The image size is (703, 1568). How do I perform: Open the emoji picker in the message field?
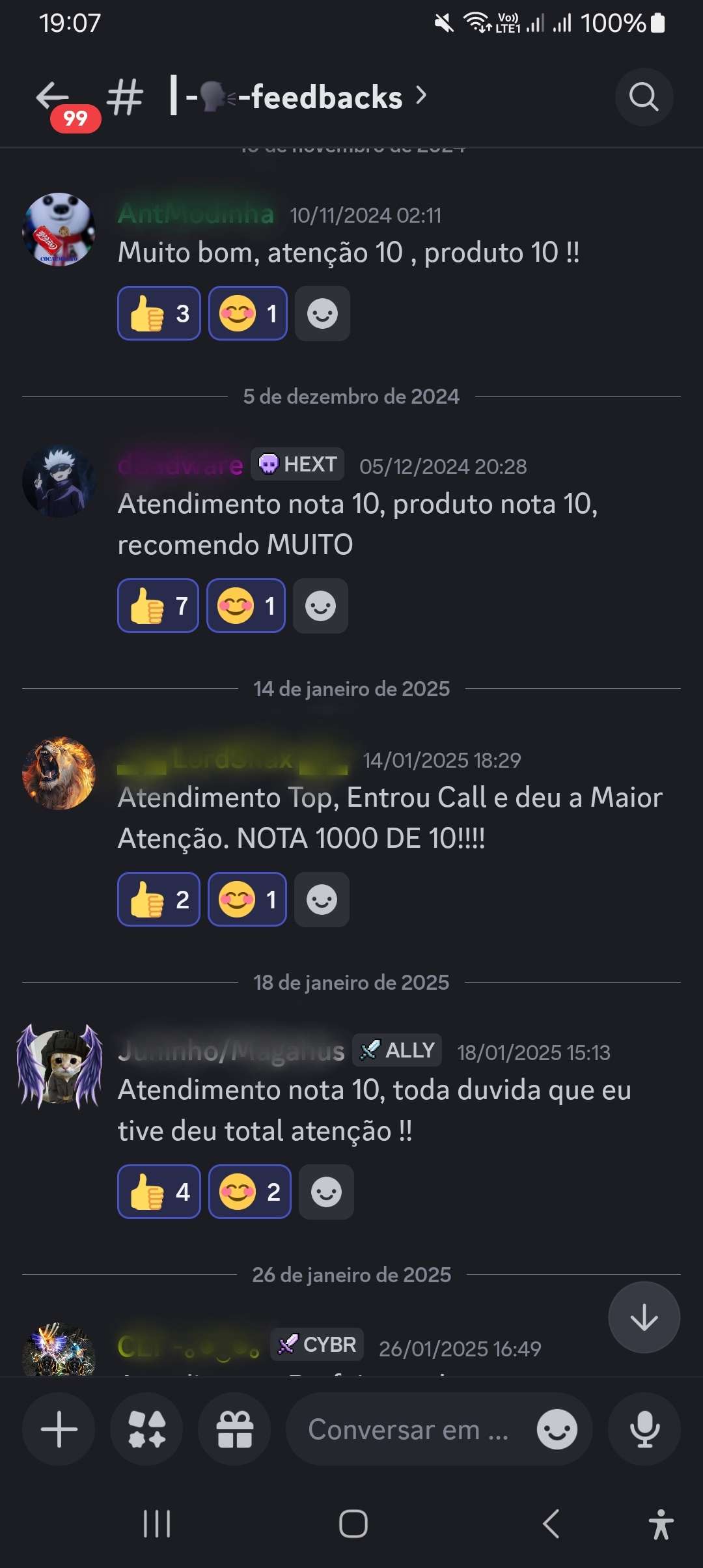click(557, 1430)
